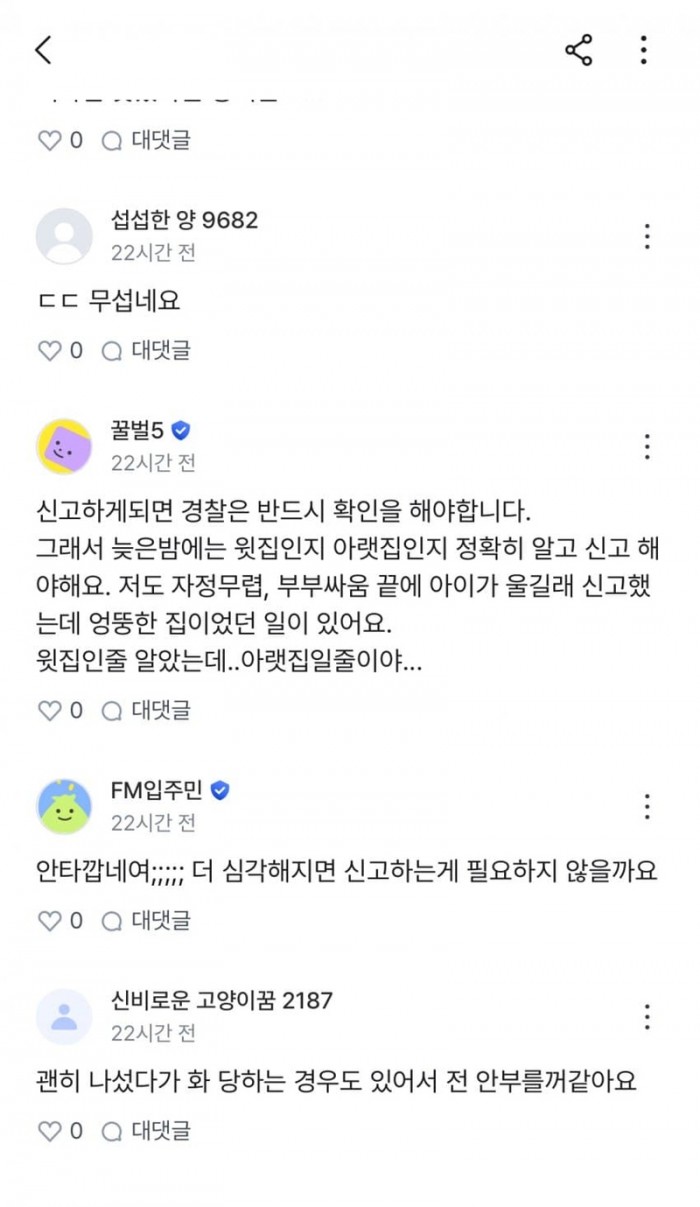View 꿀벌5's profile picture
This screenshot has width=700, height=1207.
[64, 446]
